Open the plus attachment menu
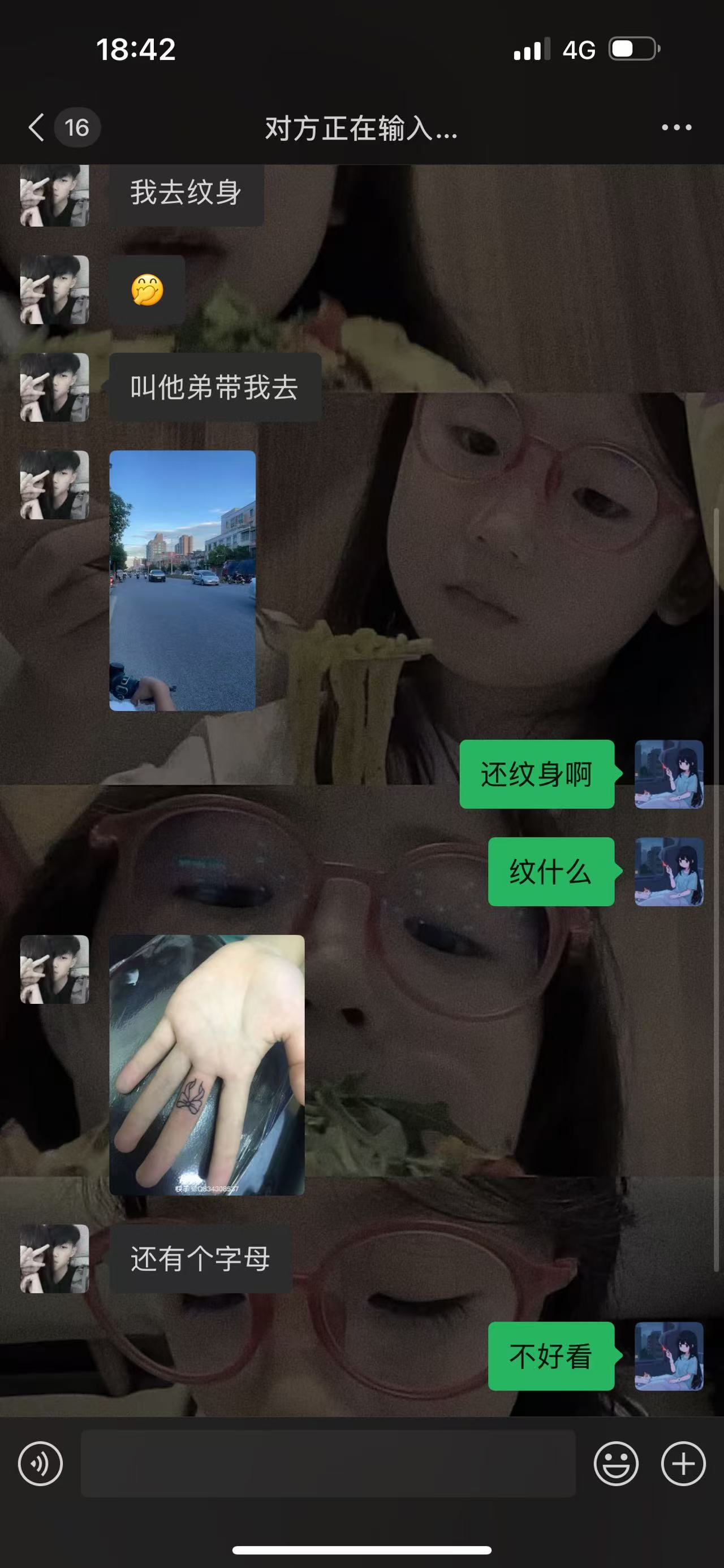The image size is (724, 1568). [683, 1463]
